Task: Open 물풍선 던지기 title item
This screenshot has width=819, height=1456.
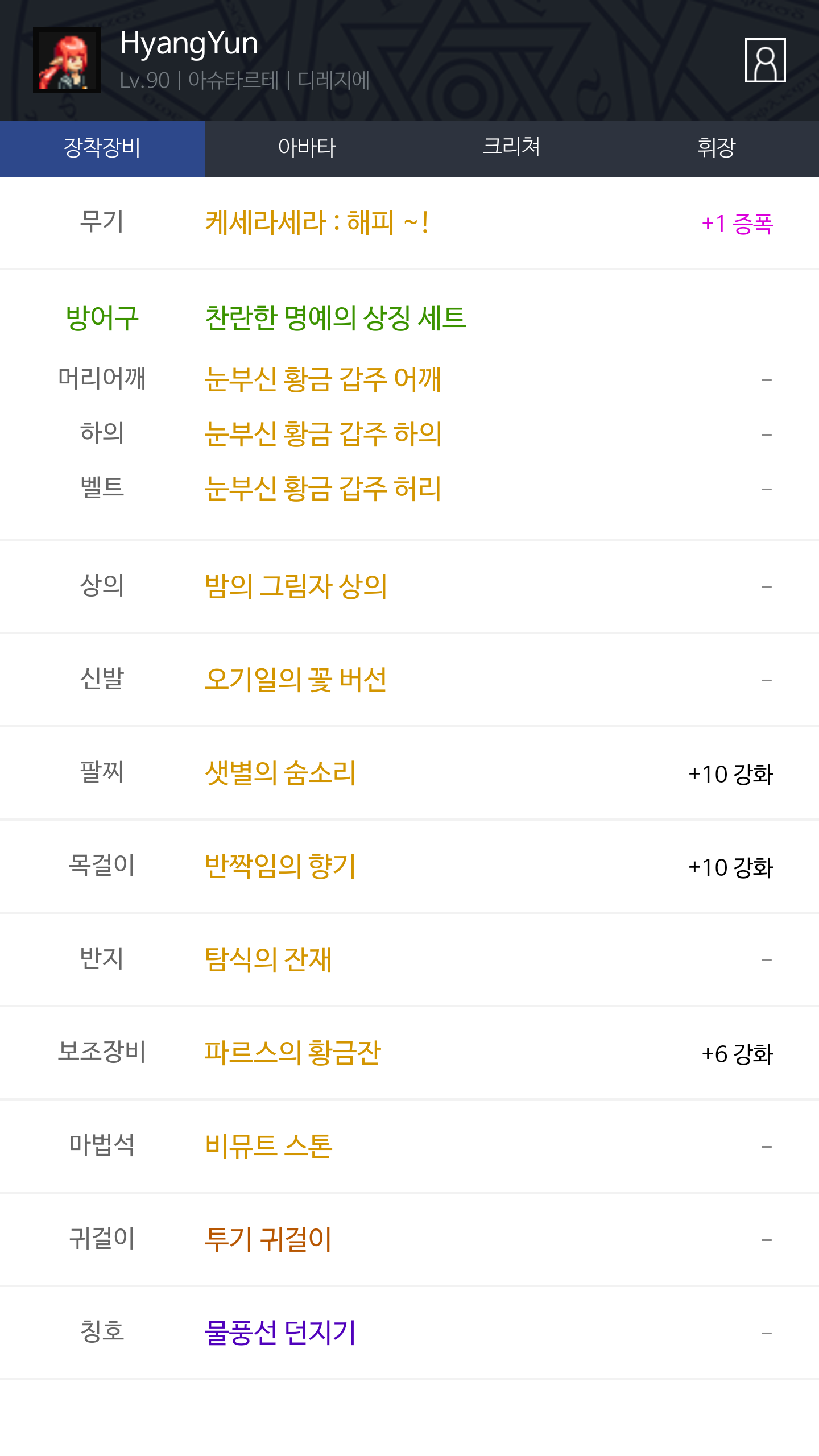Action: tap(280, 1333)
